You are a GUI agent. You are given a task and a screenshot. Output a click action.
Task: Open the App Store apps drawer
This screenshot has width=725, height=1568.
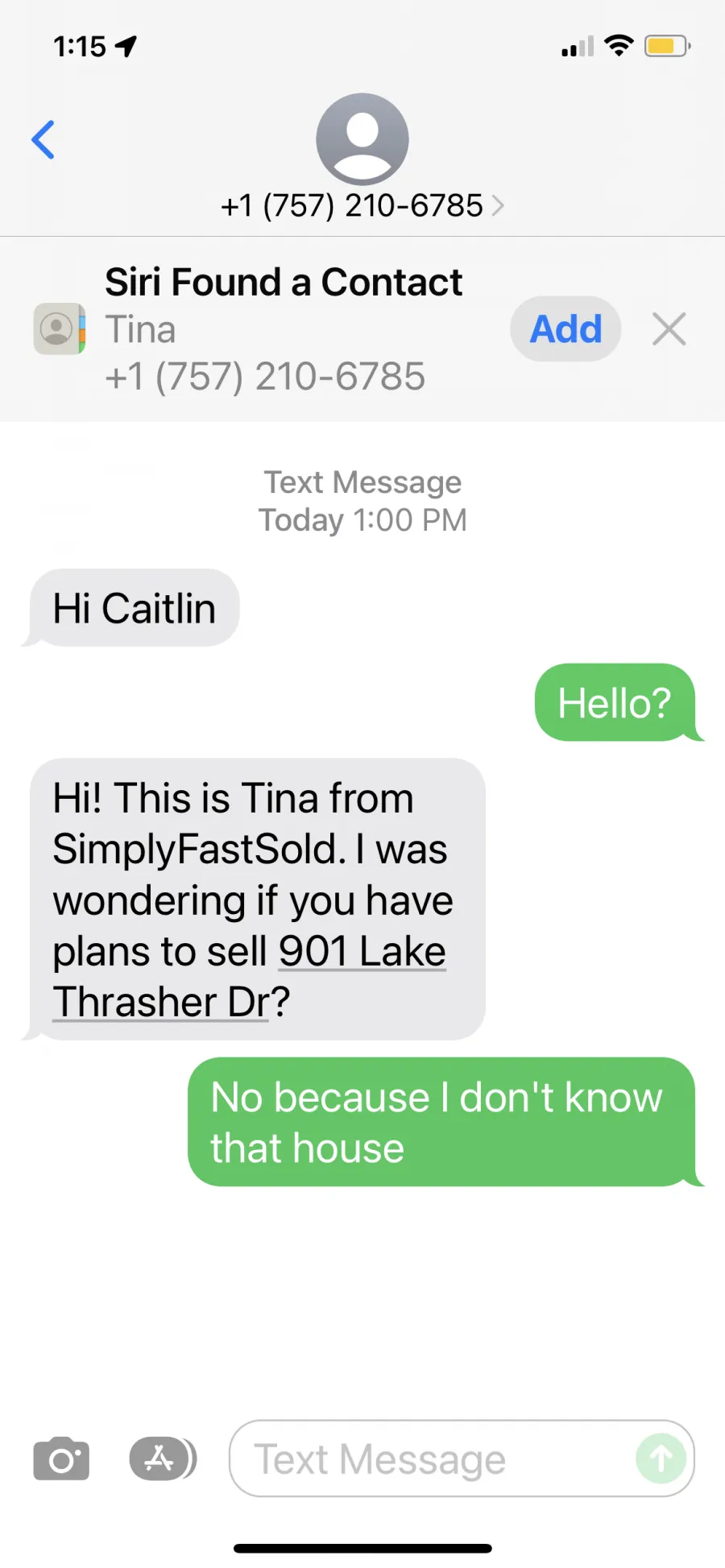163,1458
